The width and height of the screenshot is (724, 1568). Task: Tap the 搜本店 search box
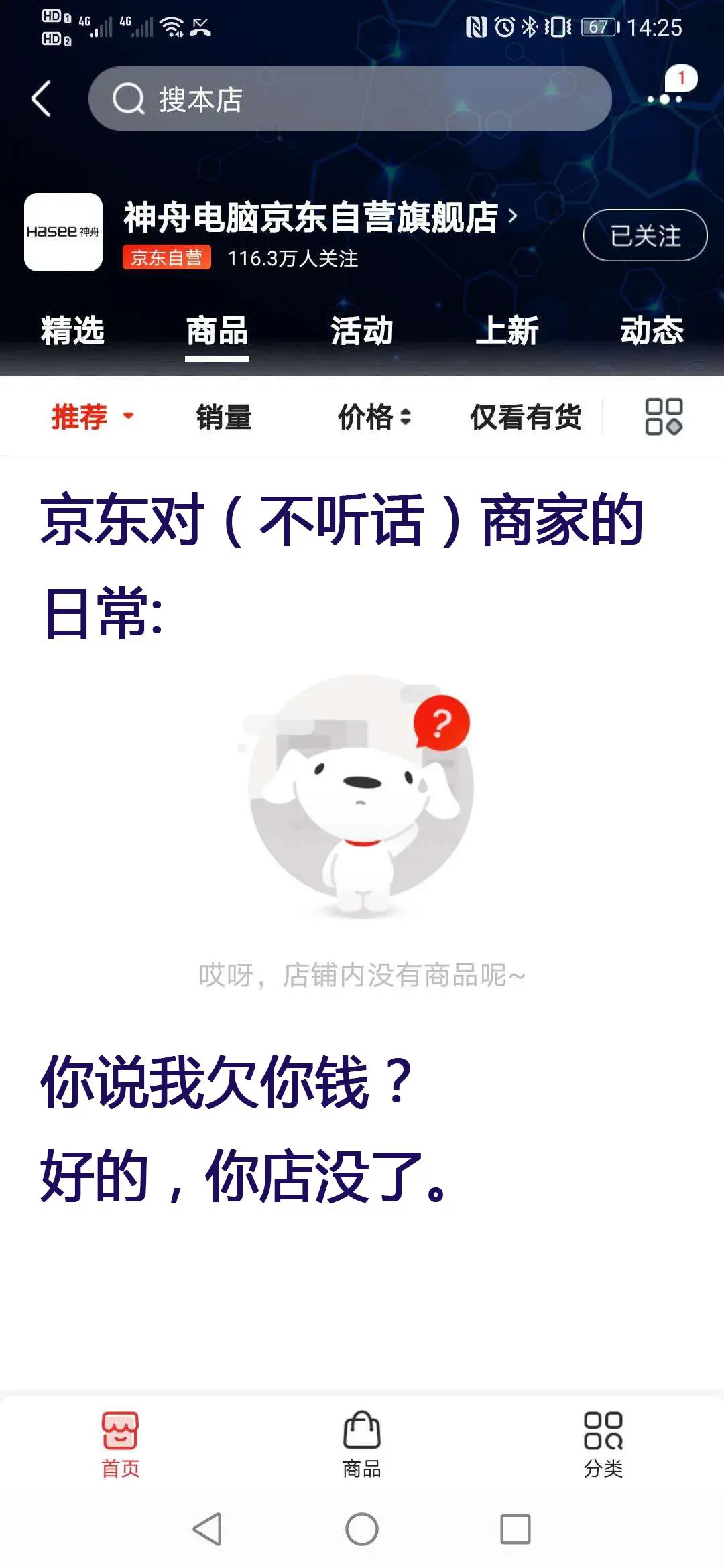[x=349, y=99]
